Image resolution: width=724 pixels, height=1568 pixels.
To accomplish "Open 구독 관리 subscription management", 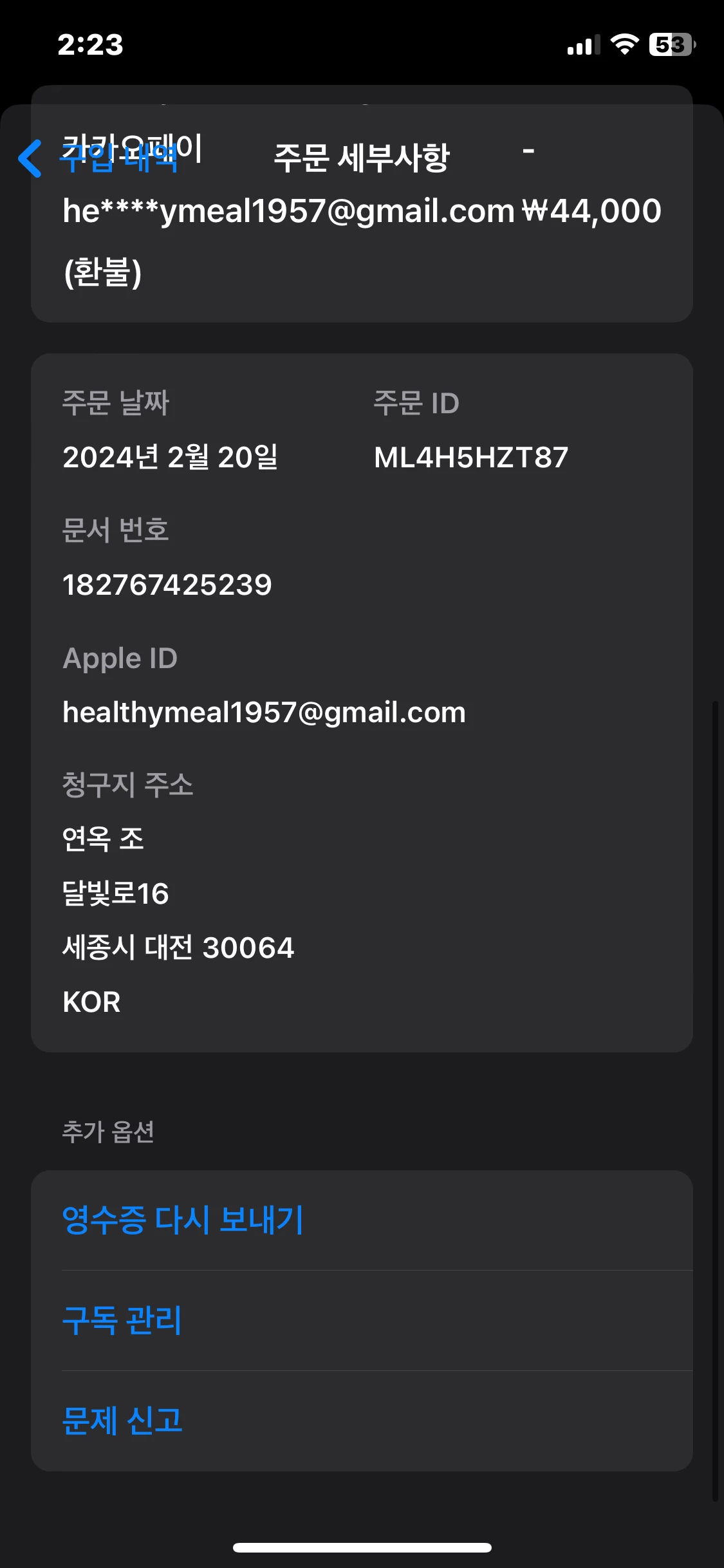I will 122,1320.
